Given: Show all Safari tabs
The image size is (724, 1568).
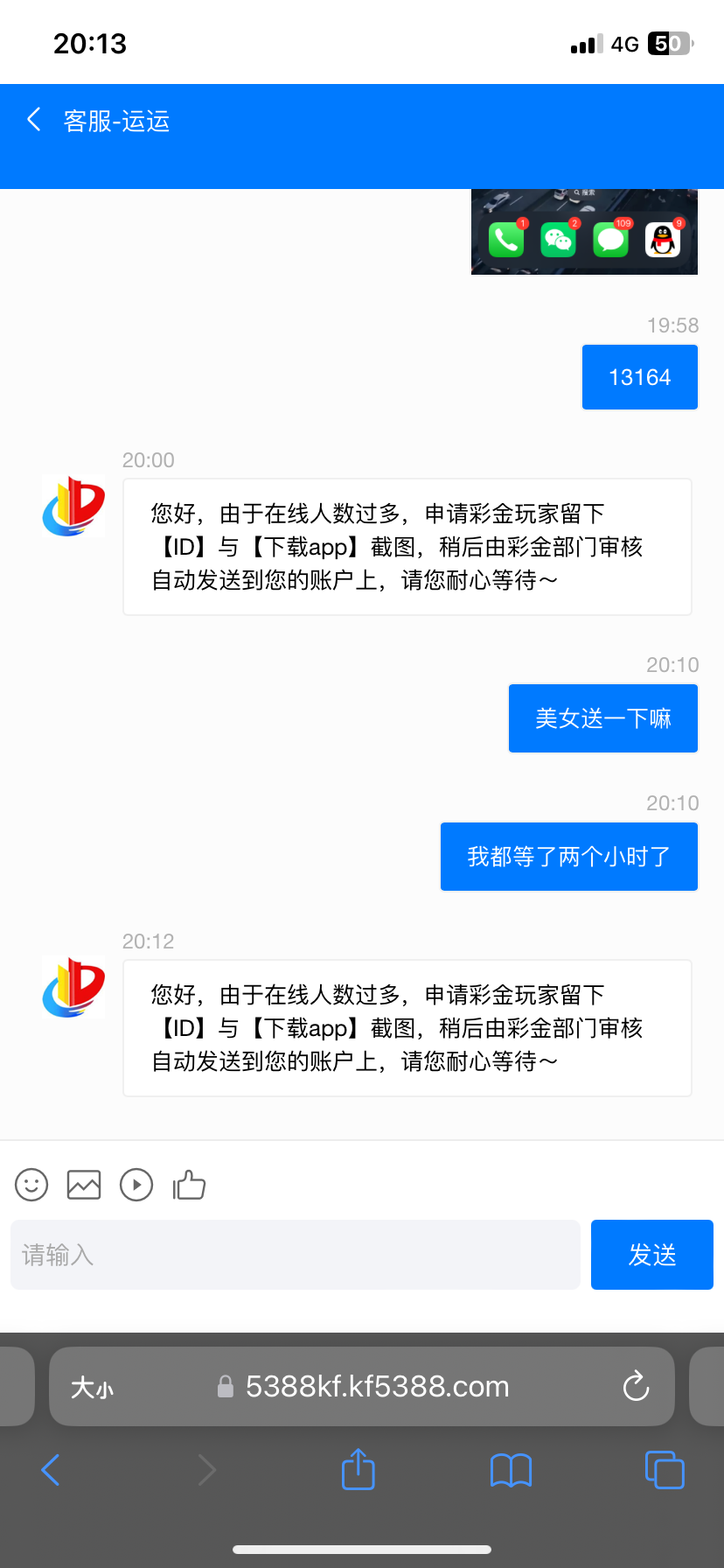Looking at the screenshot, I should 665,1470.
